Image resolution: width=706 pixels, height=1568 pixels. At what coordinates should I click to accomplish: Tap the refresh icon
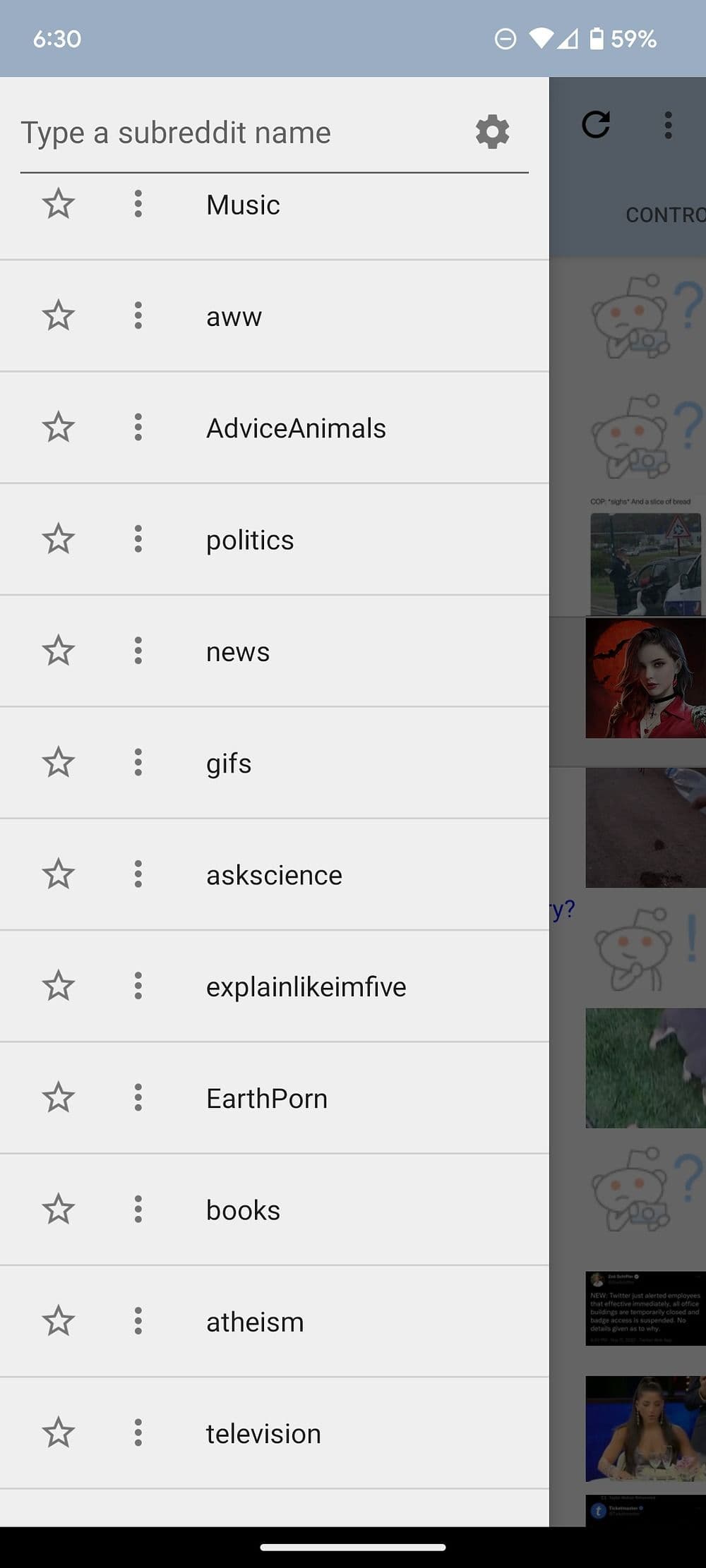pos(597,125)
